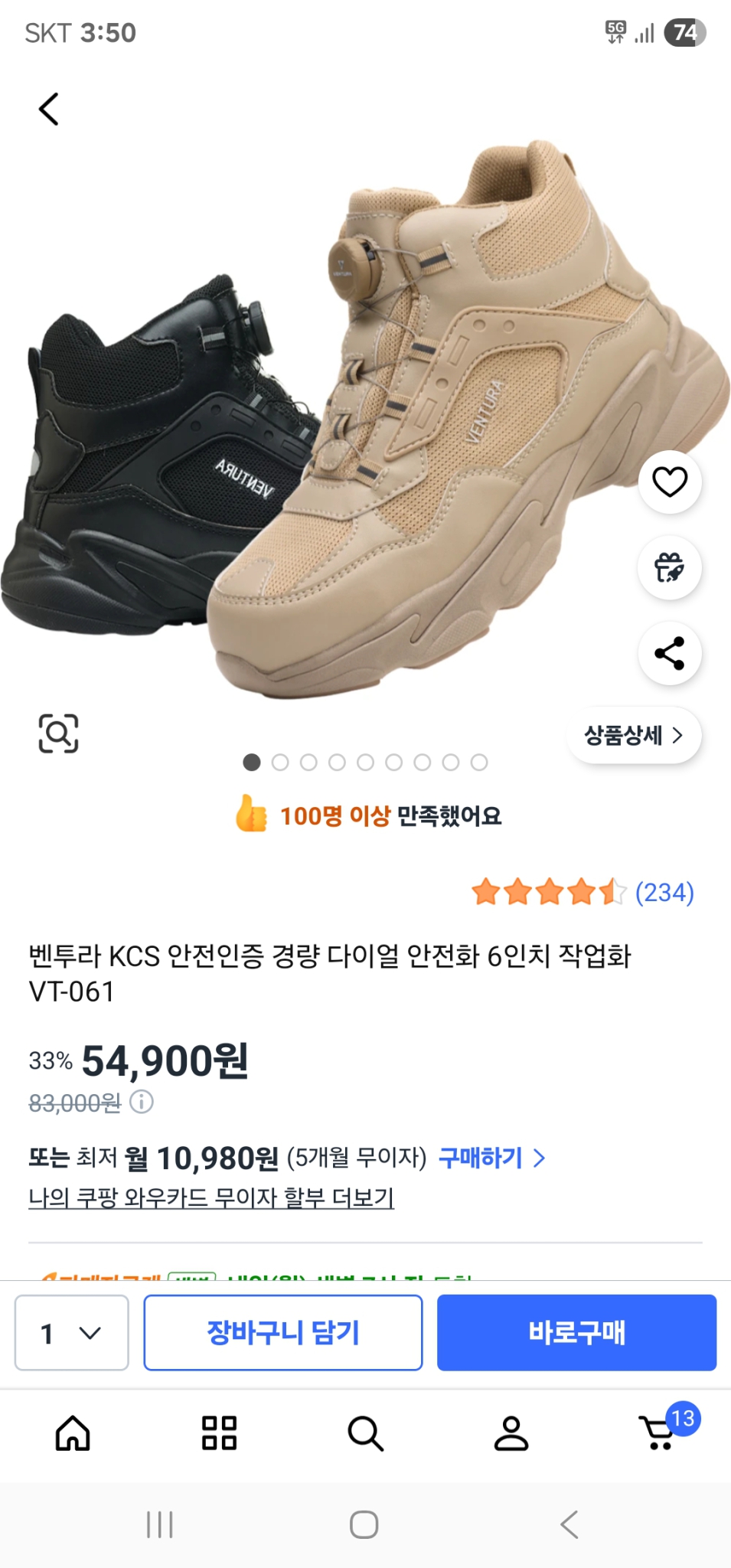This screenshot has height=1568, width=731.
Task: Open the (234) review count link
Action: [x=665, y=893]
